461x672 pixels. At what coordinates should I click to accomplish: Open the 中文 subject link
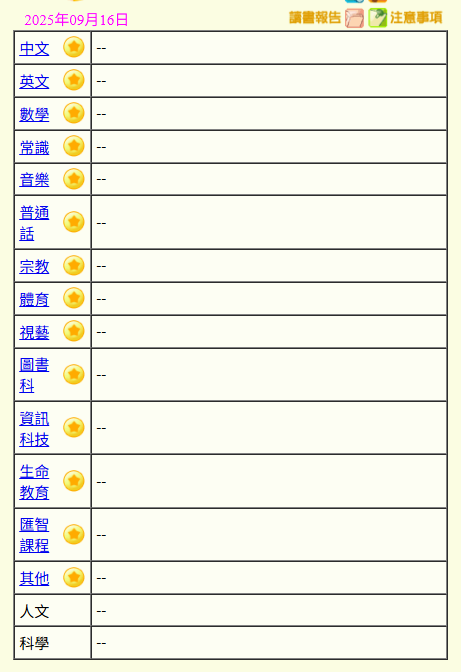tap(34, 48)
